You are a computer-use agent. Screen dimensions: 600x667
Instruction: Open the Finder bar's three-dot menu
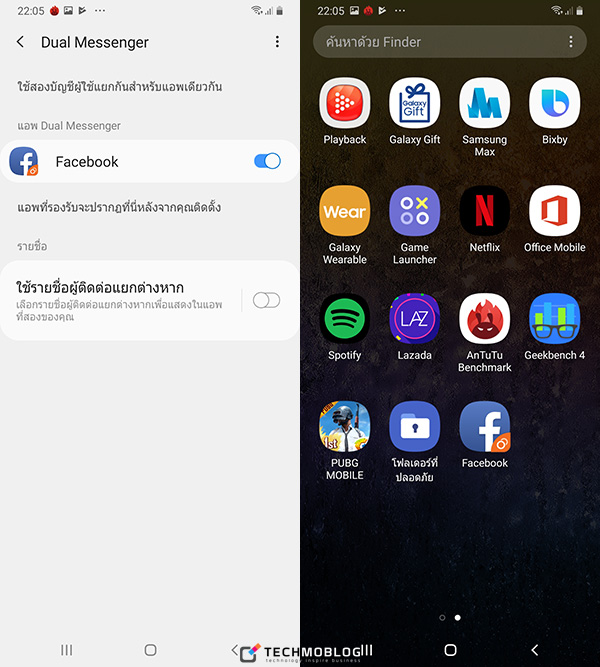tap(571, 42)
